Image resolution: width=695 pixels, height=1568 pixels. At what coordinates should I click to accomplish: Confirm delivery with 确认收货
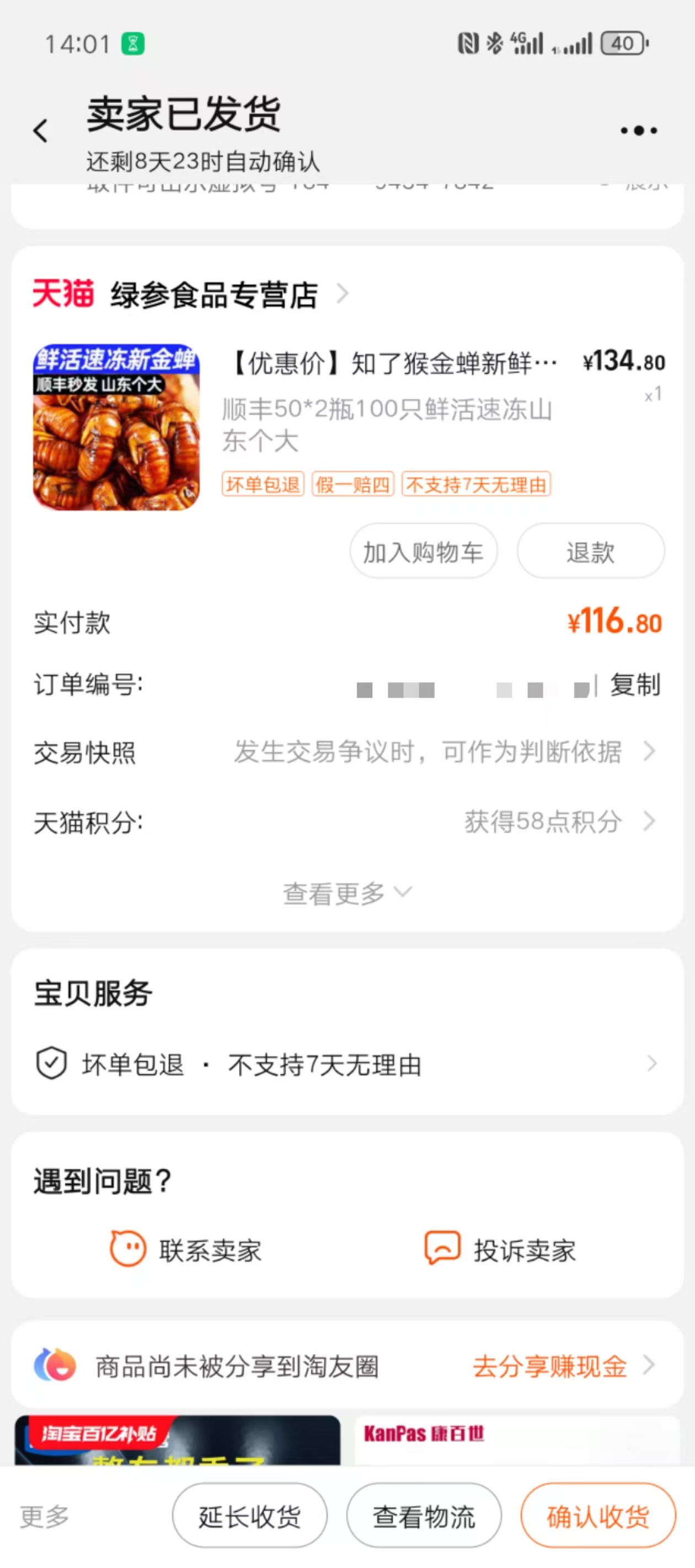[598, 1516]
